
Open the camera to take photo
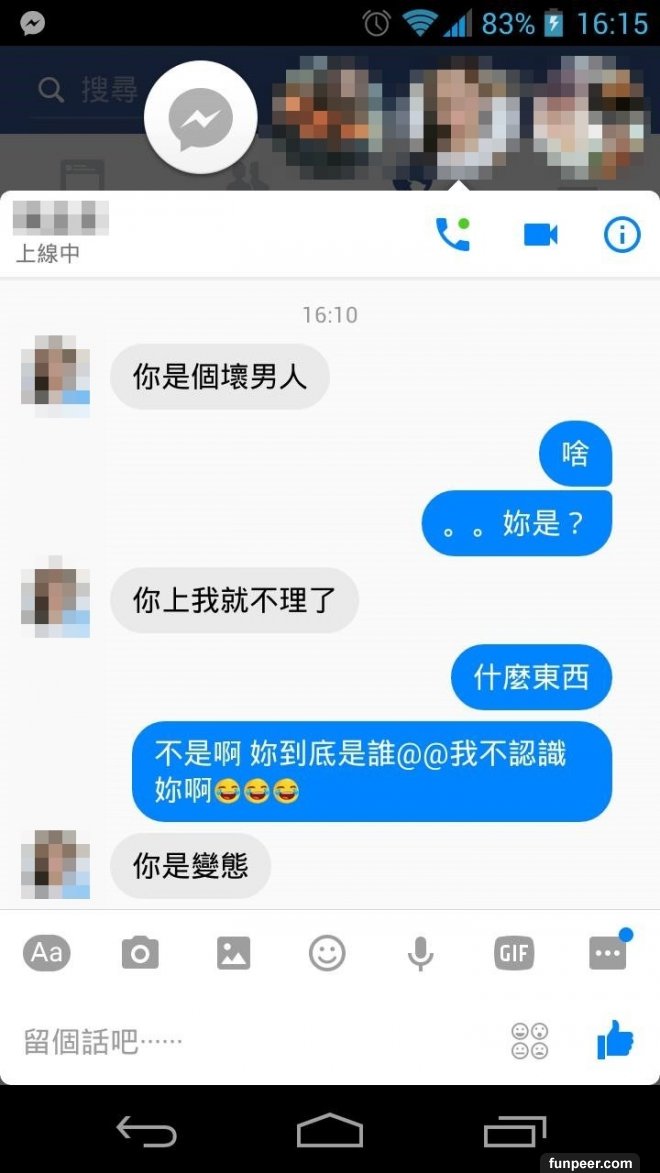coord(140,953)
